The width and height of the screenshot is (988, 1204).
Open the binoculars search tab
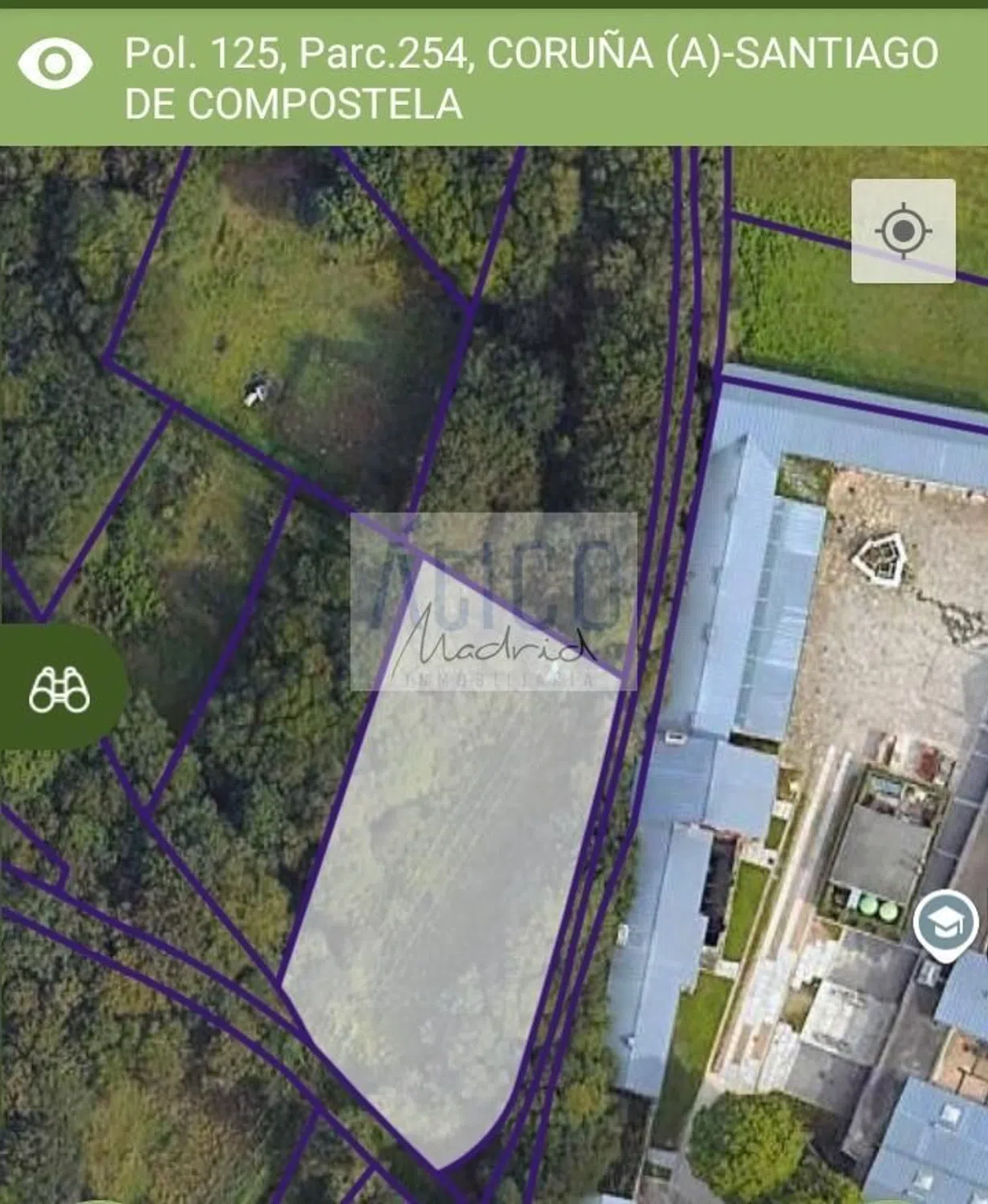click(x=59, y=689)
